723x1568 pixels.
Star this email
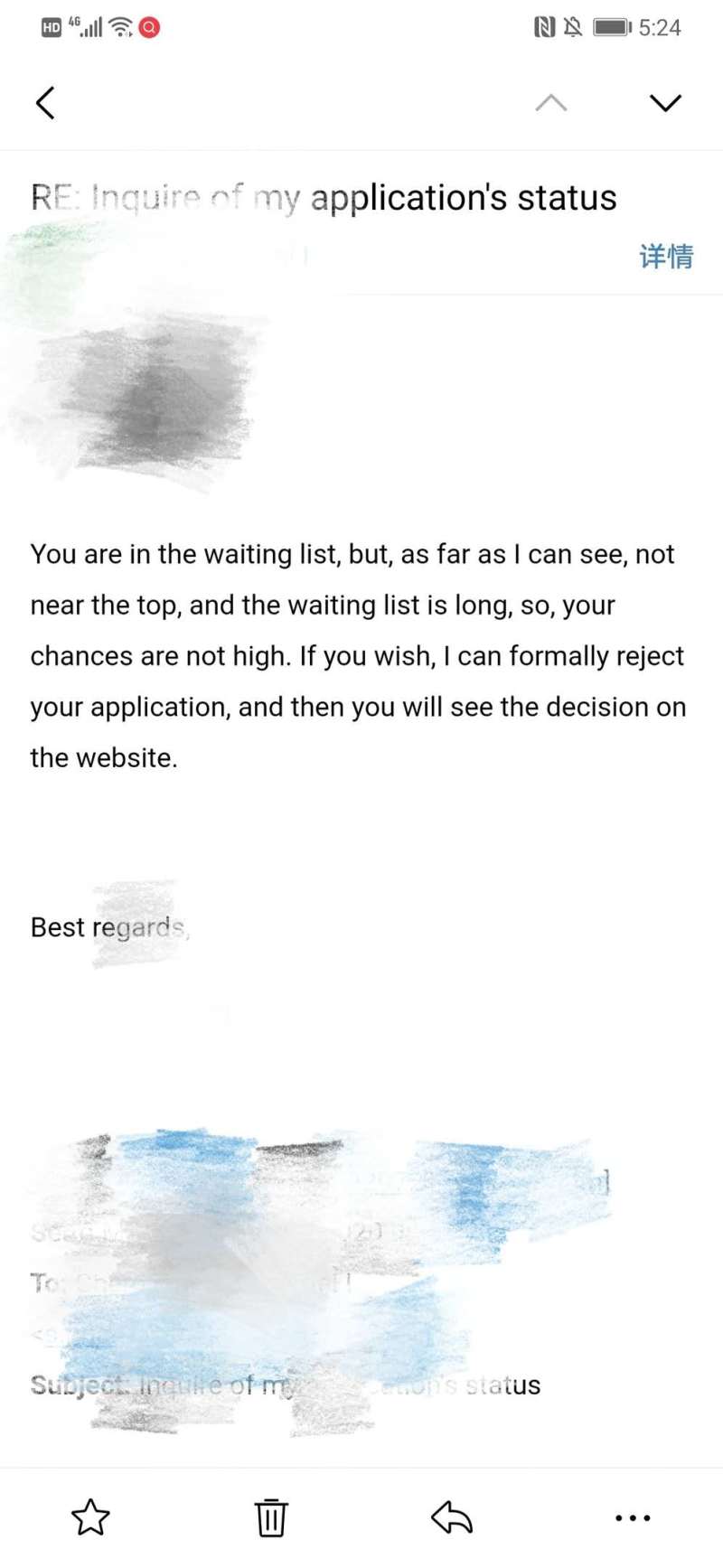tap(90, 1517)
